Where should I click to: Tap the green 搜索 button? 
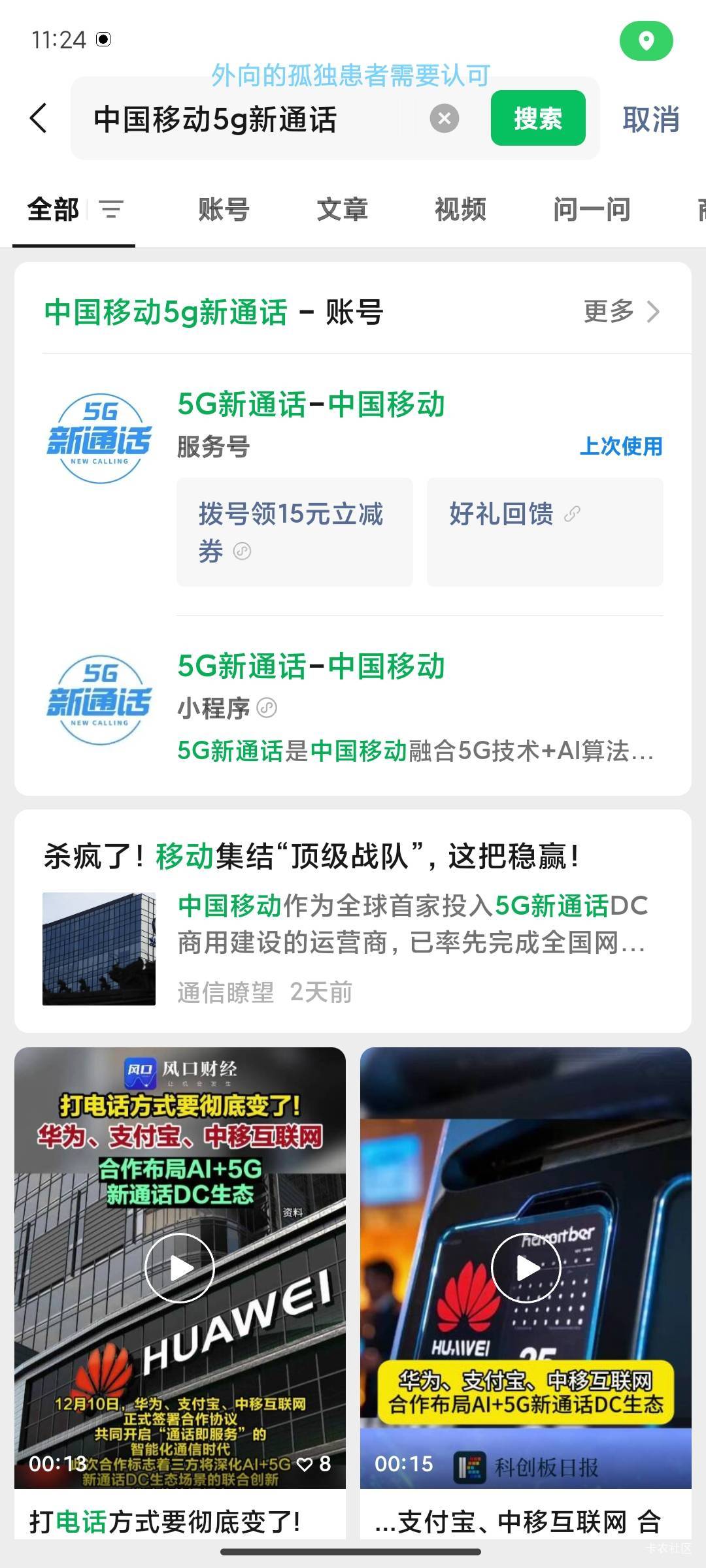click(537, 118)
